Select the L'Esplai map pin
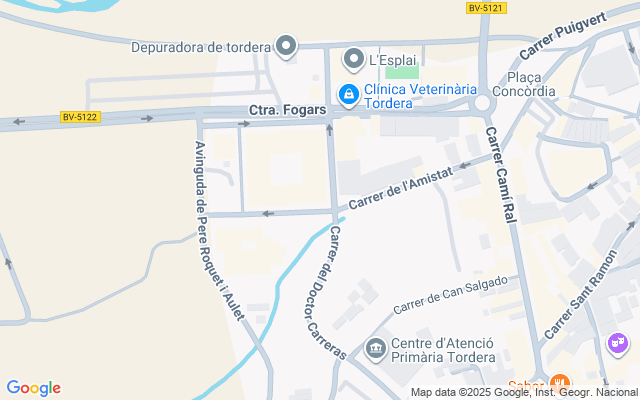The width and height of the screenshot is (640, 400). coord(353,60)
